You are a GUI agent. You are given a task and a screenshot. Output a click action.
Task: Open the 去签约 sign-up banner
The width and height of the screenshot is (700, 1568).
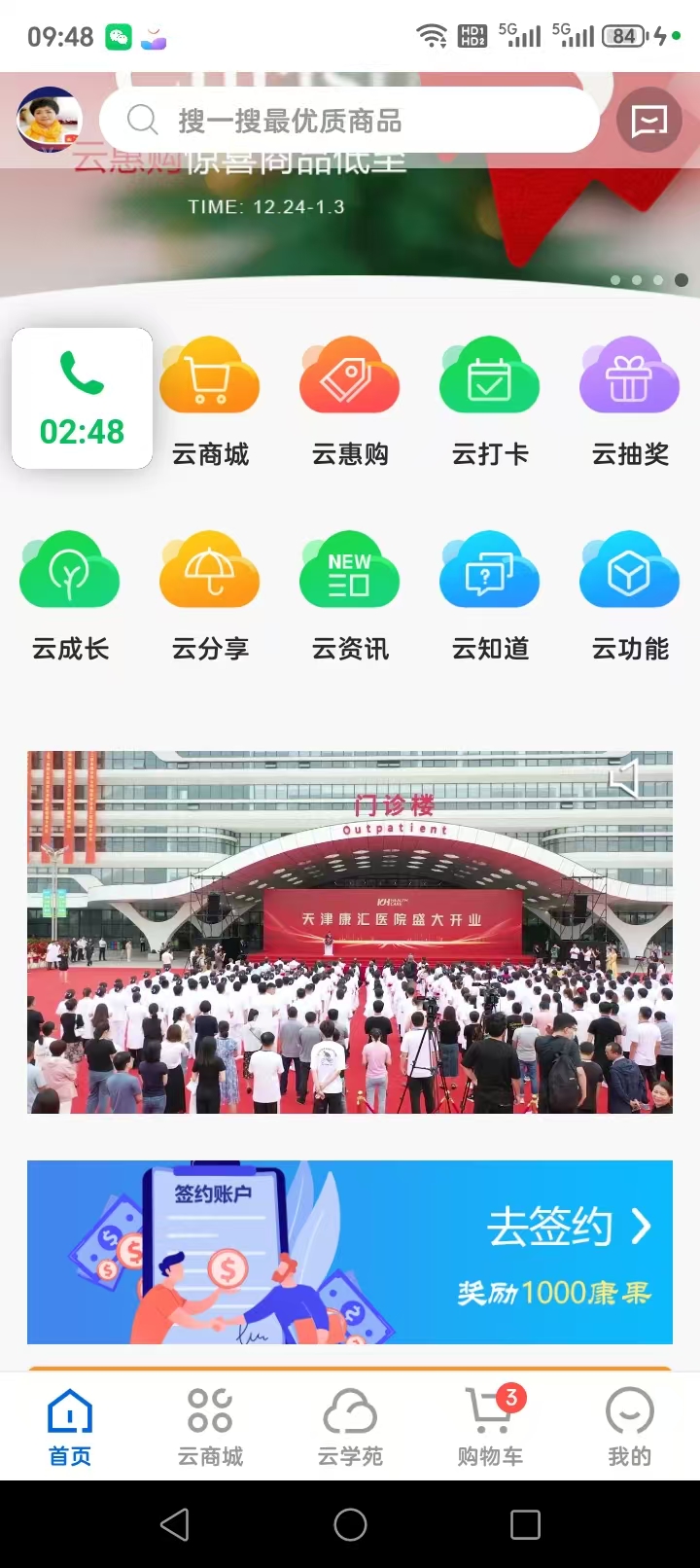click(350, 1252)
